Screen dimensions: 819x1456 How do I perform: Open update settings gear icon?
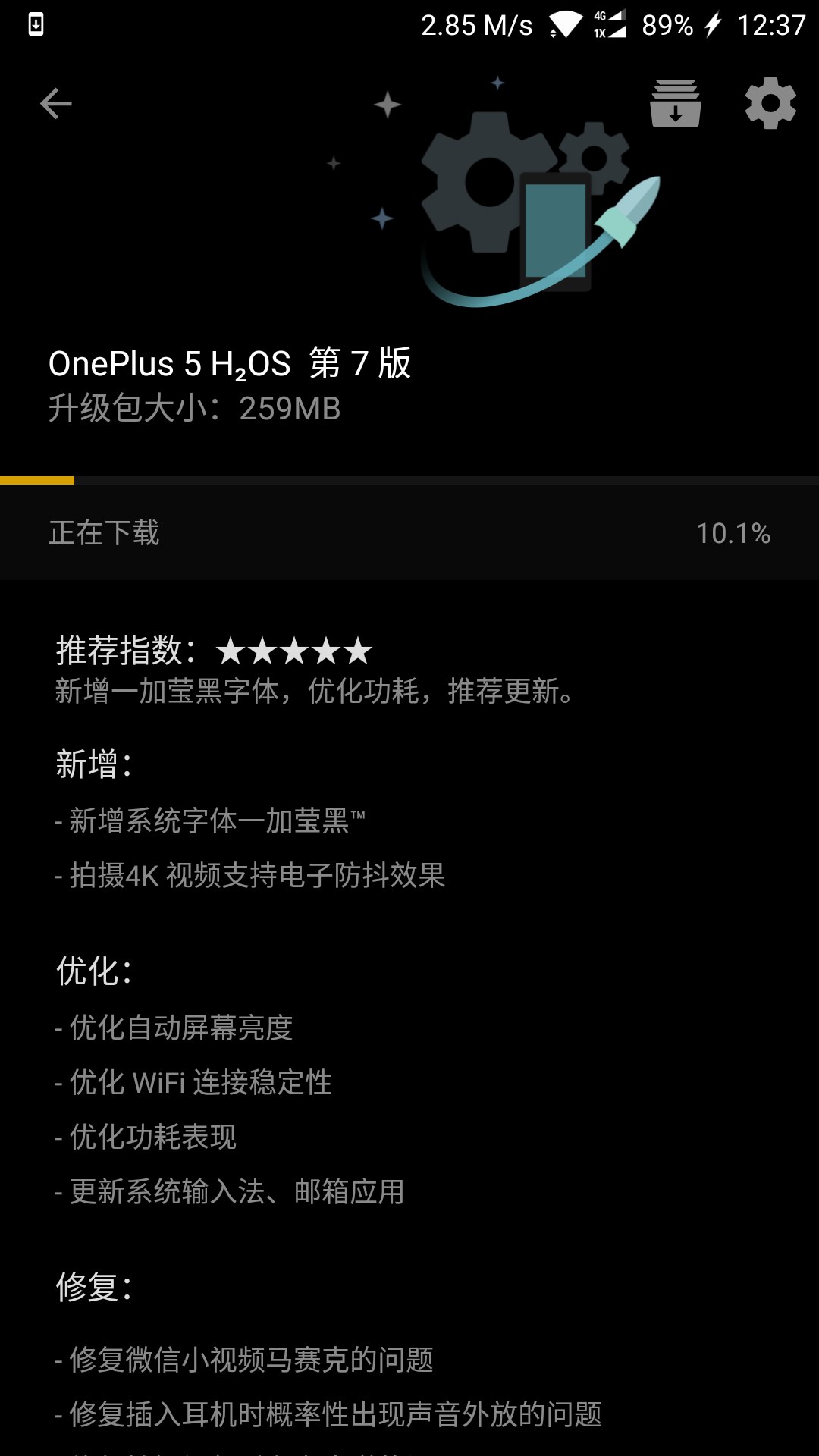coord(770,104)
